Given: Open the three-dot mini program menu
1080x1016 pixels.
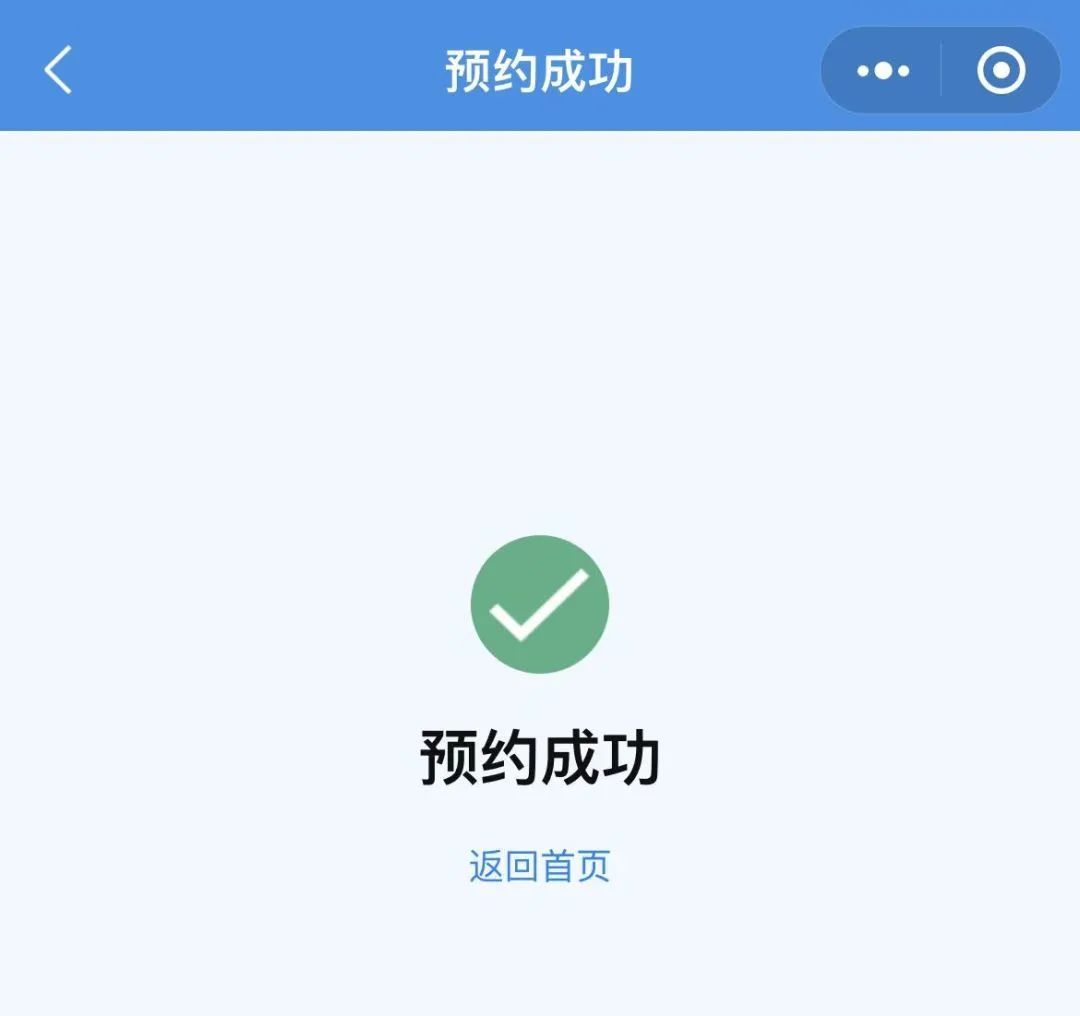Looking at the screenshot, I should 883,71.
